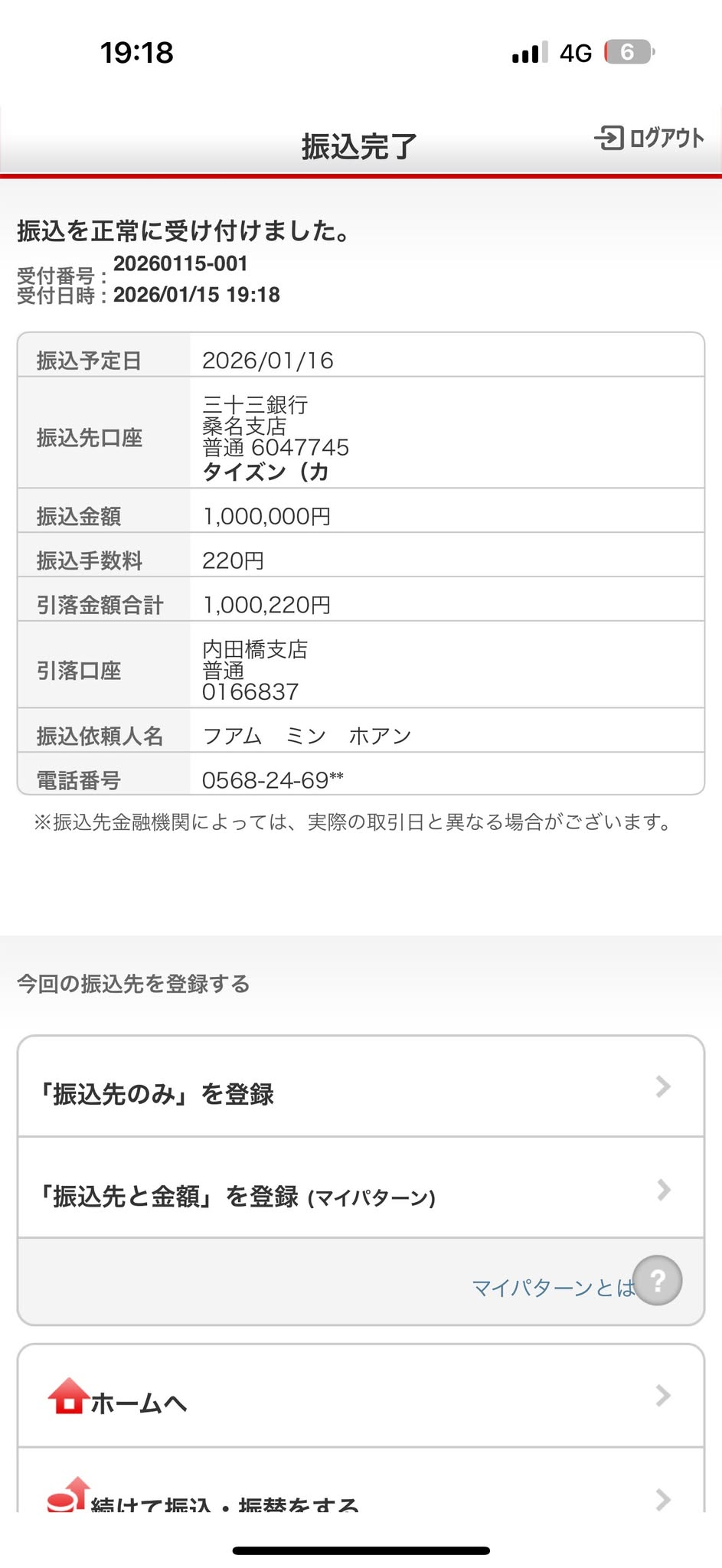Go to ホームへ home screen row
722x1568 pixels.
point(360,1396)
